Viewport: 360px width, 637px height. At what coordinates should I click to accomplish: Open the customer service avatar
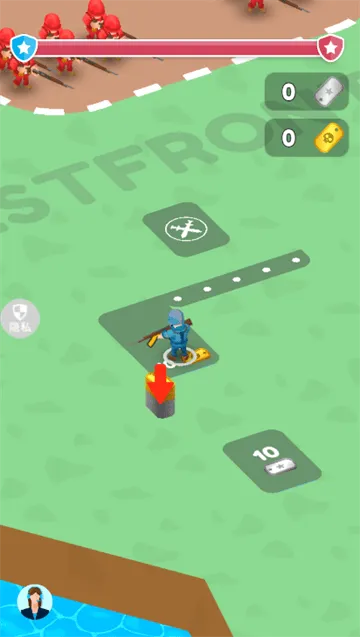click(x=35, y=602)
